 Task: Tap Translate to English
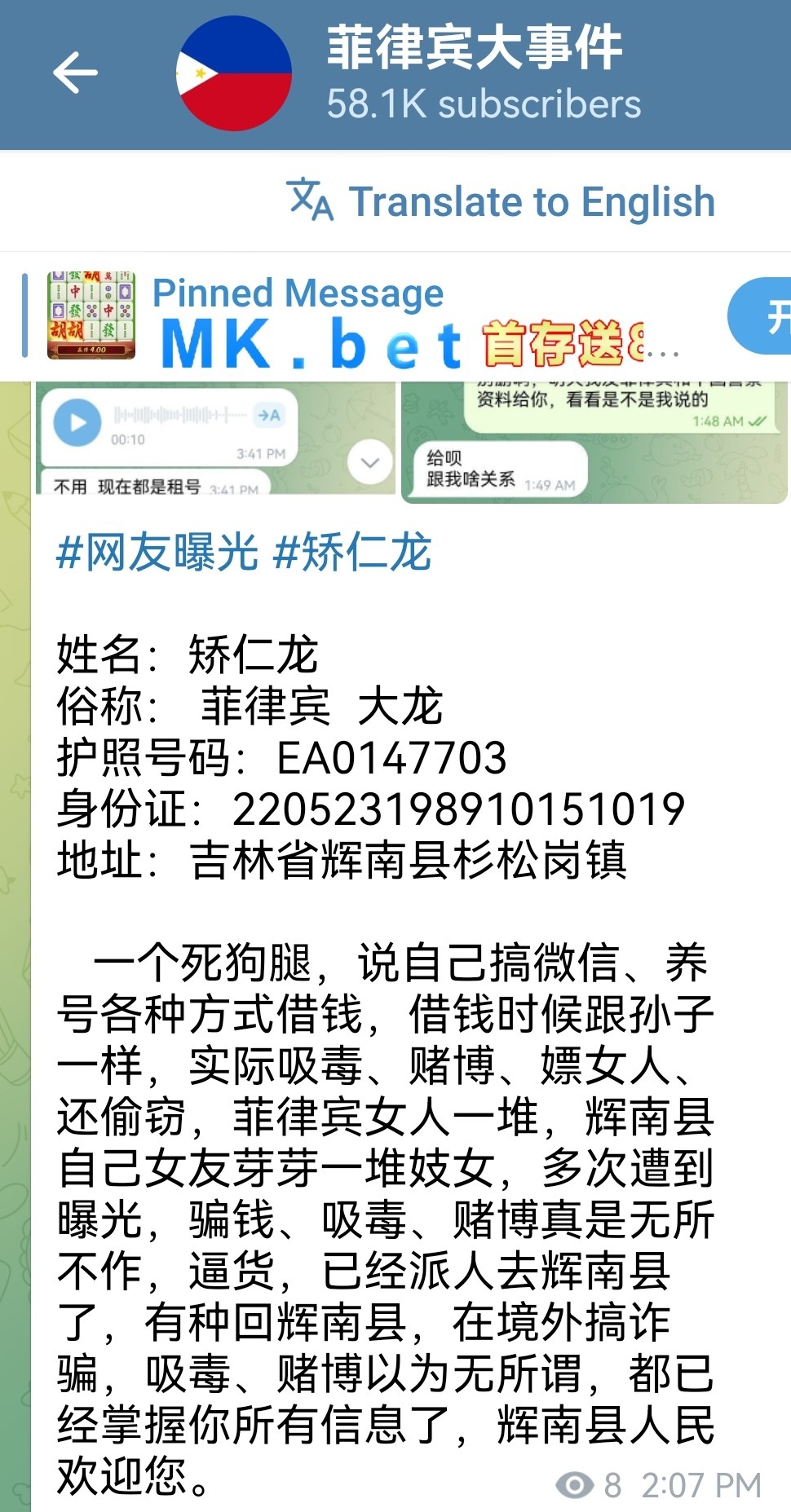coord(501,201)
